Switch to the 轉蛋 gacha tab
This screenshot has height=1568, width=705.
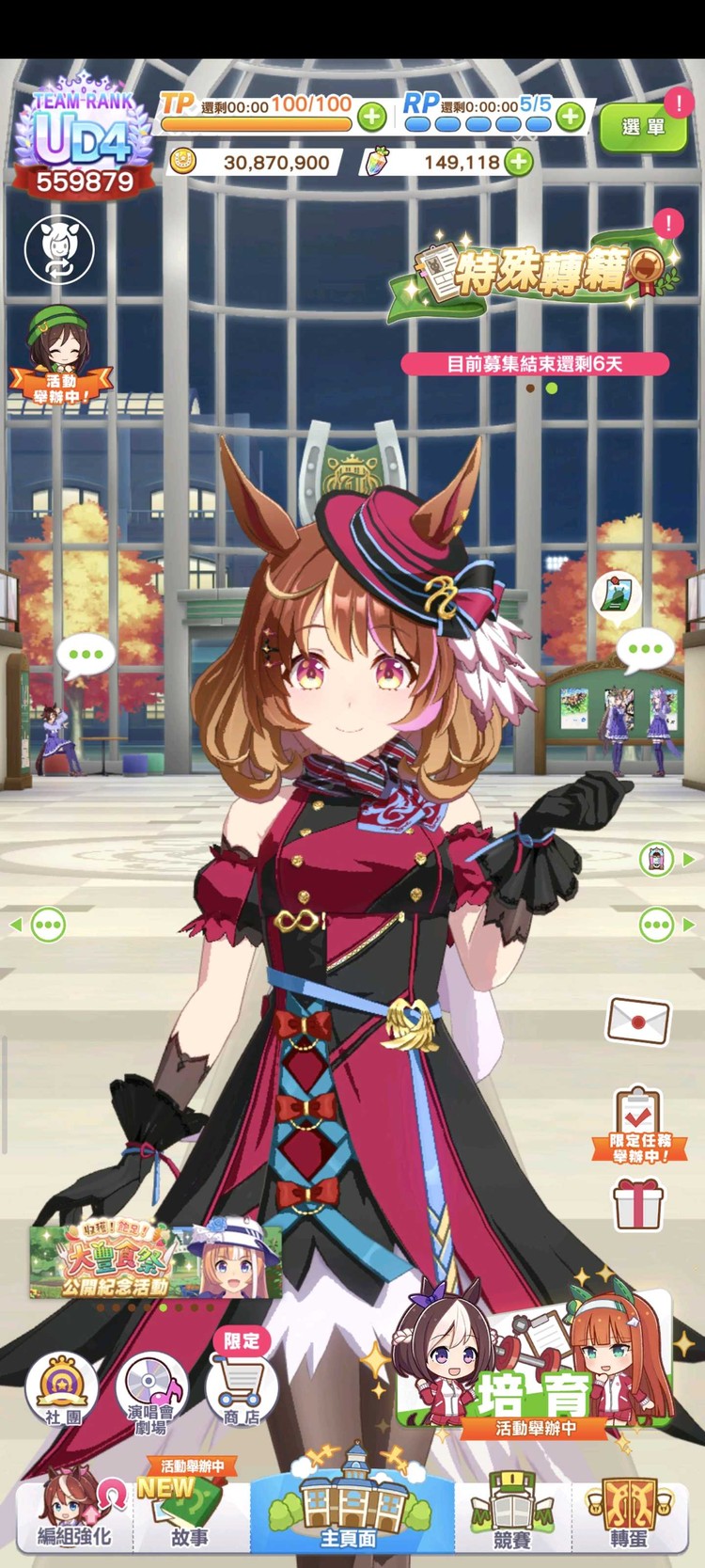coord(628,1514)
